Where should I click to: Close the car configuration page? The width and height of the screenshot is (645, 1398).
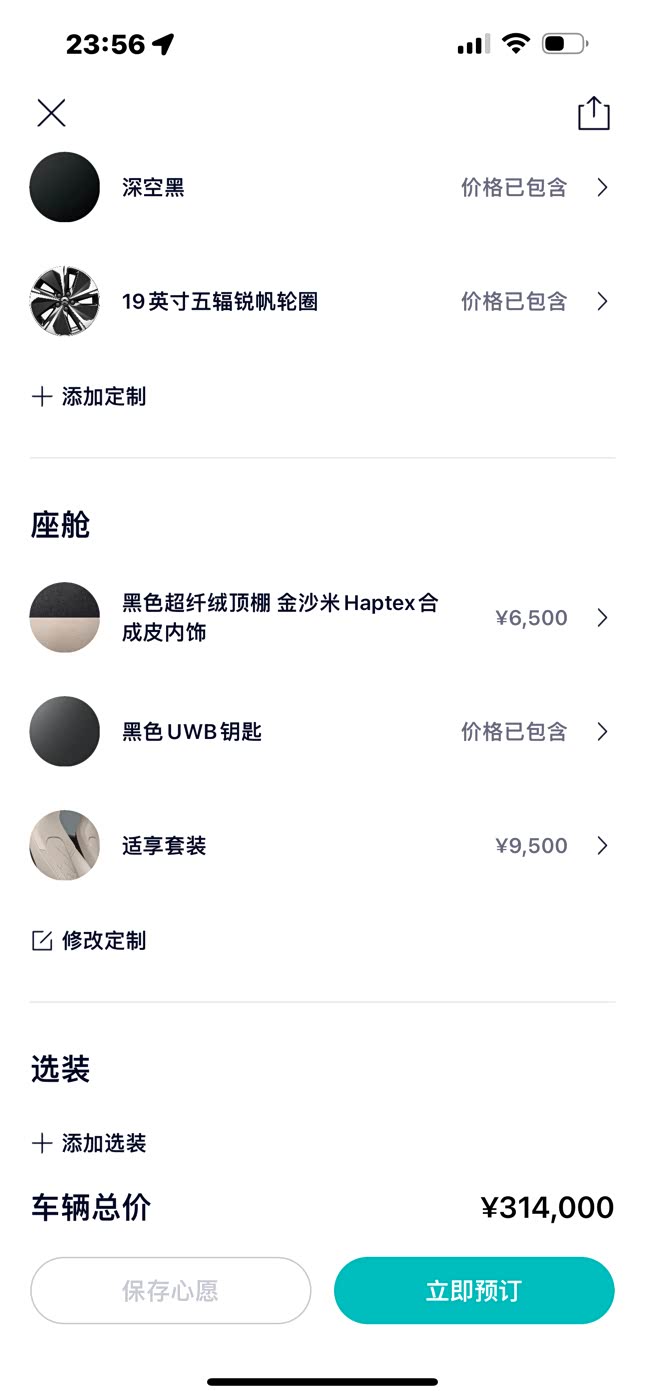(51, 113)
